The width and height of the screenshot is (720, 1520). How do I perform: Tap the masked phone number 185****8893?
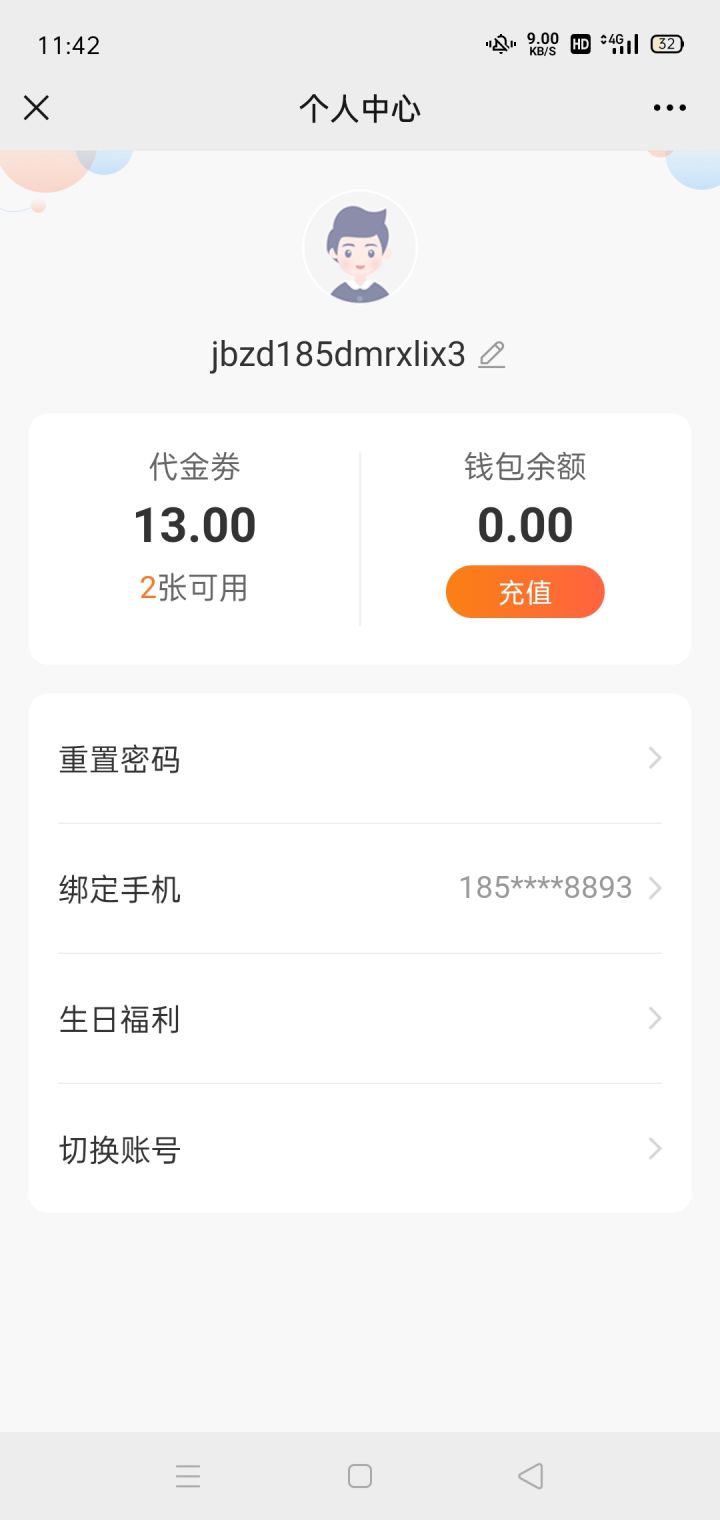543,888
